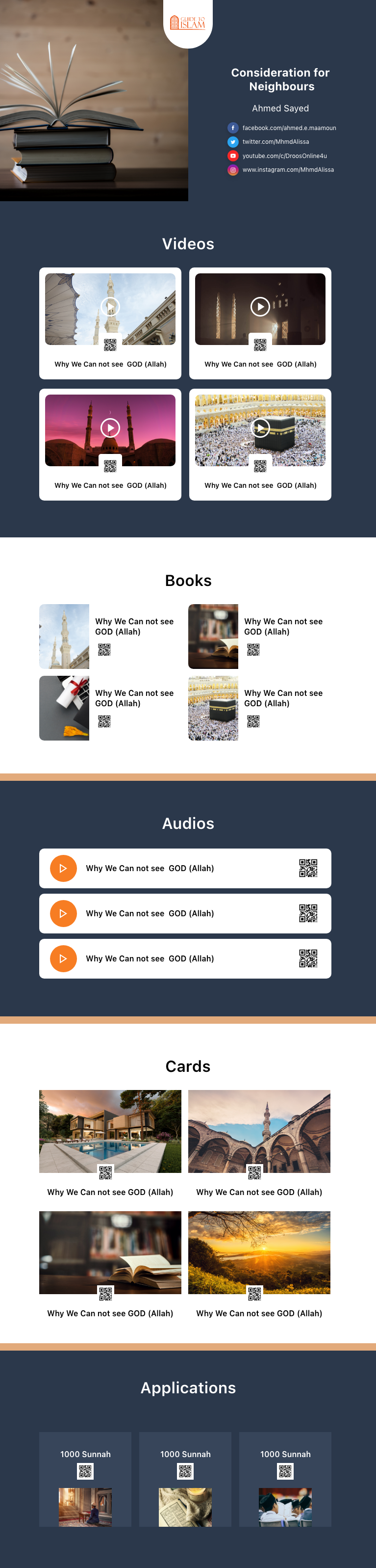Open the youtube.com/c/DroosOnline4u link
Image resolution: width=376 pixels, height=1568 pixels.
(284, 156)
